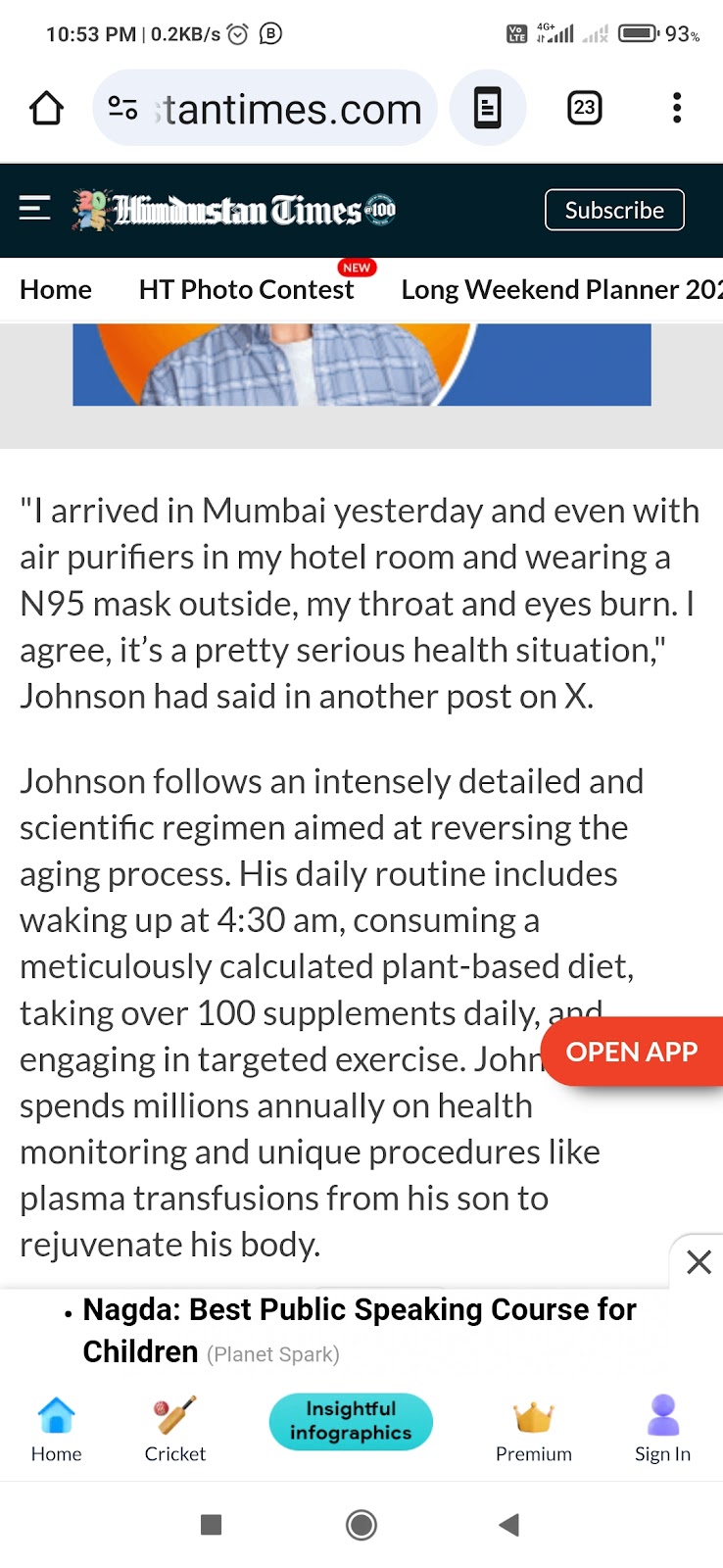Open the HT Photo Contest tab
Image resolution: width=723 pixels, height=1568 pixels.
246,290
